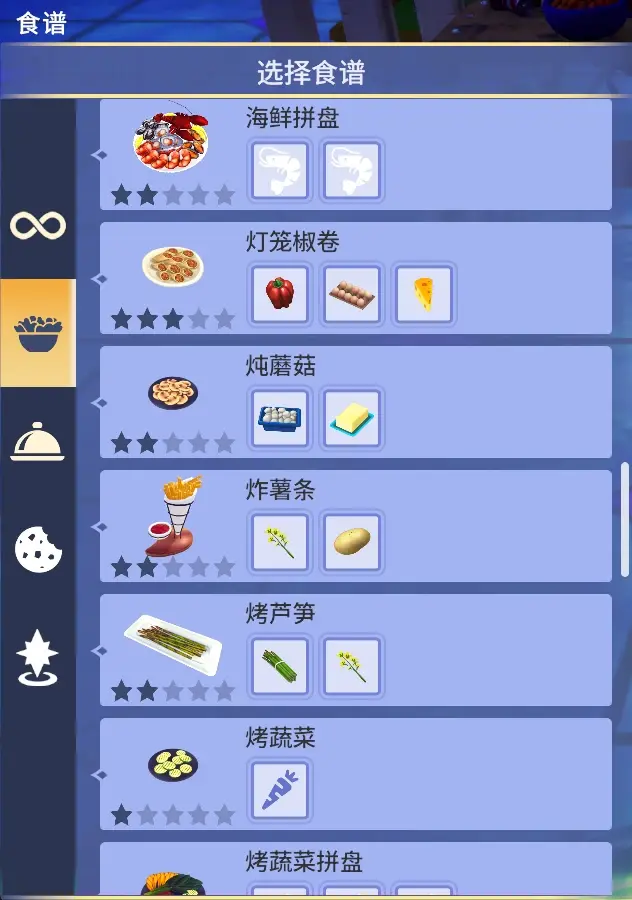Tap the red bell pepper ingredient in 灯笼椒卷
Screen dimensions: 632x900
point(279,294)
